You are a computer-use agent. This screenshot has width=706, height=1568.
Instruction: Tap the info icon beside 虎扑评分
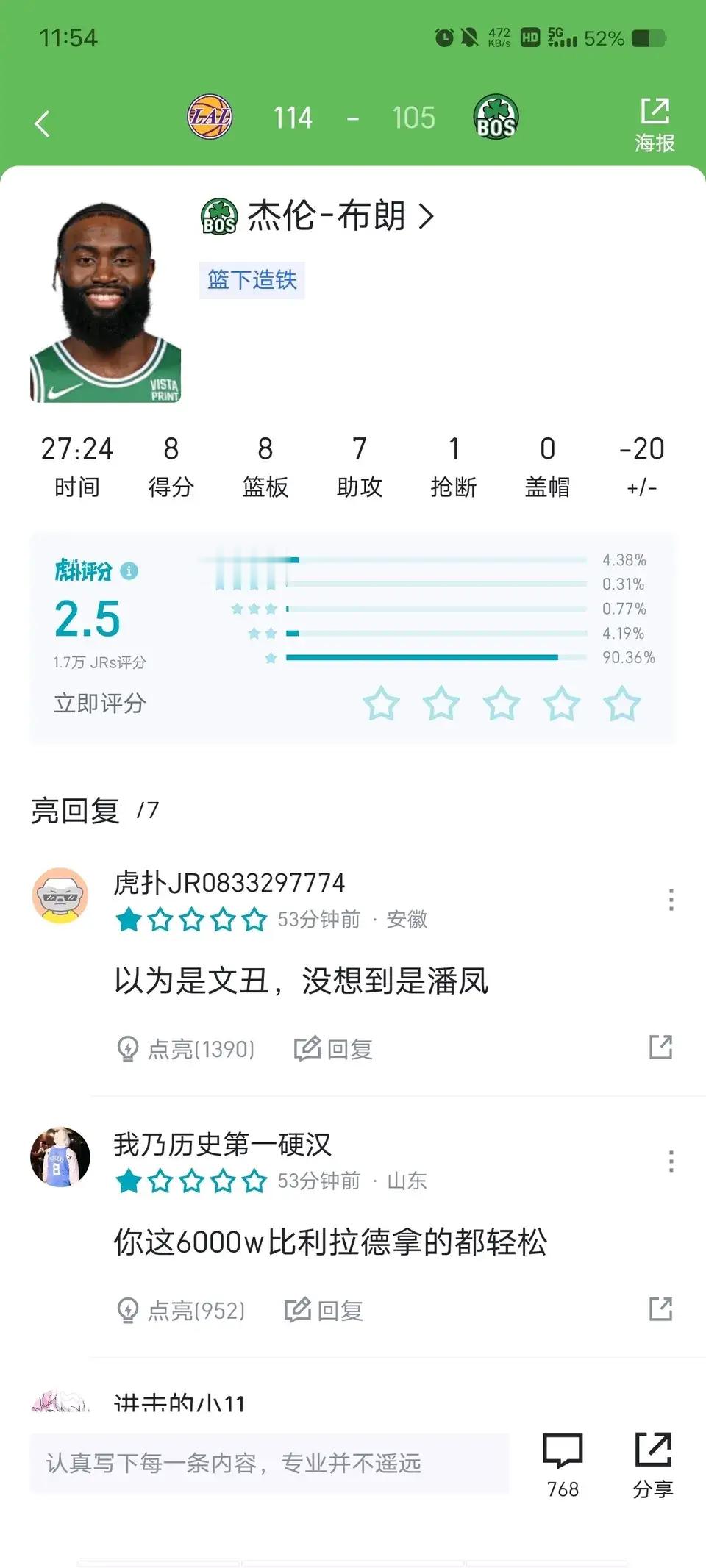(x=129, y=572)
